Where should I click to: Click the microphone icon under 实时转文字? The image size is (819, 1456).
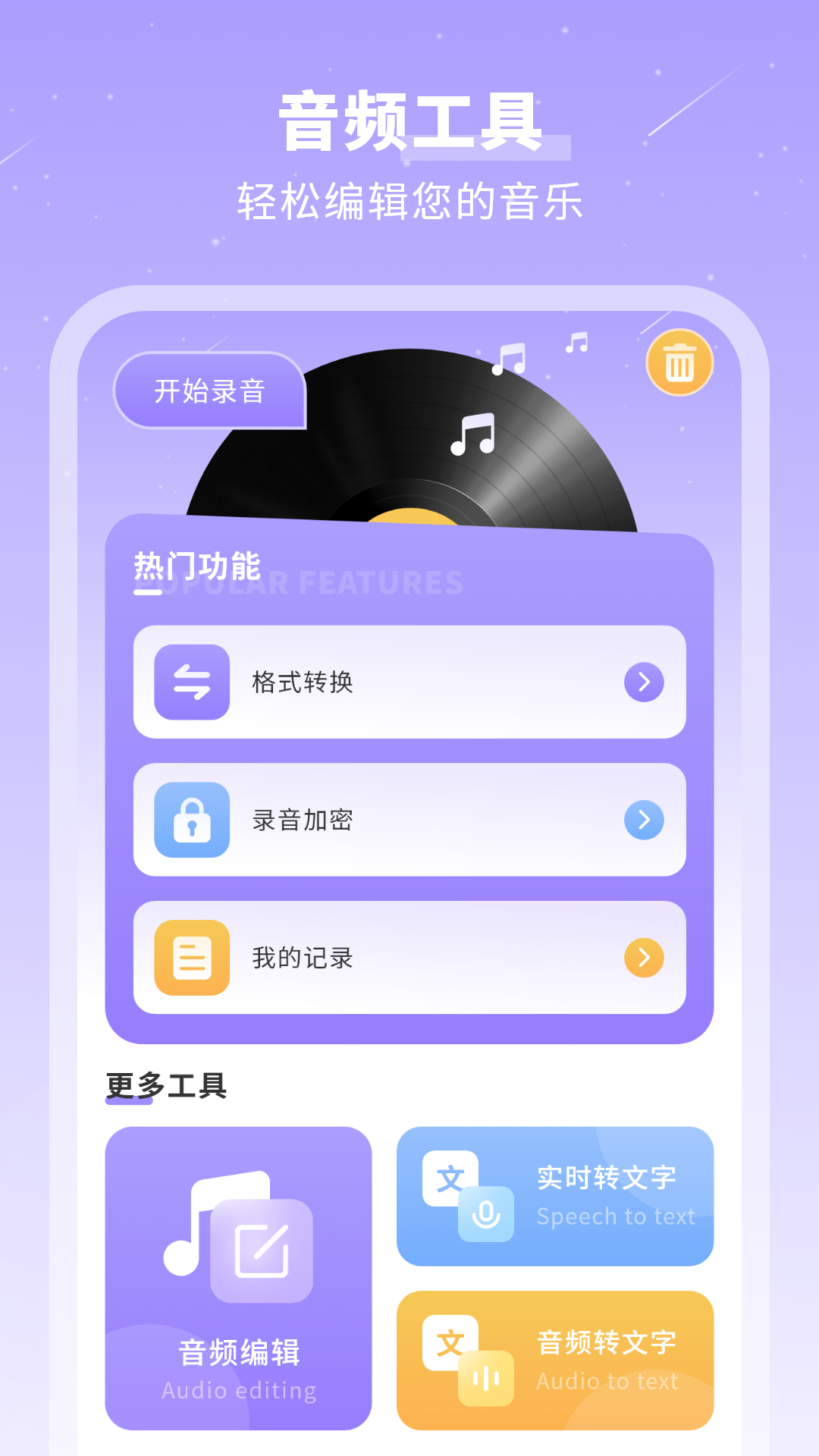(485, 1214)
